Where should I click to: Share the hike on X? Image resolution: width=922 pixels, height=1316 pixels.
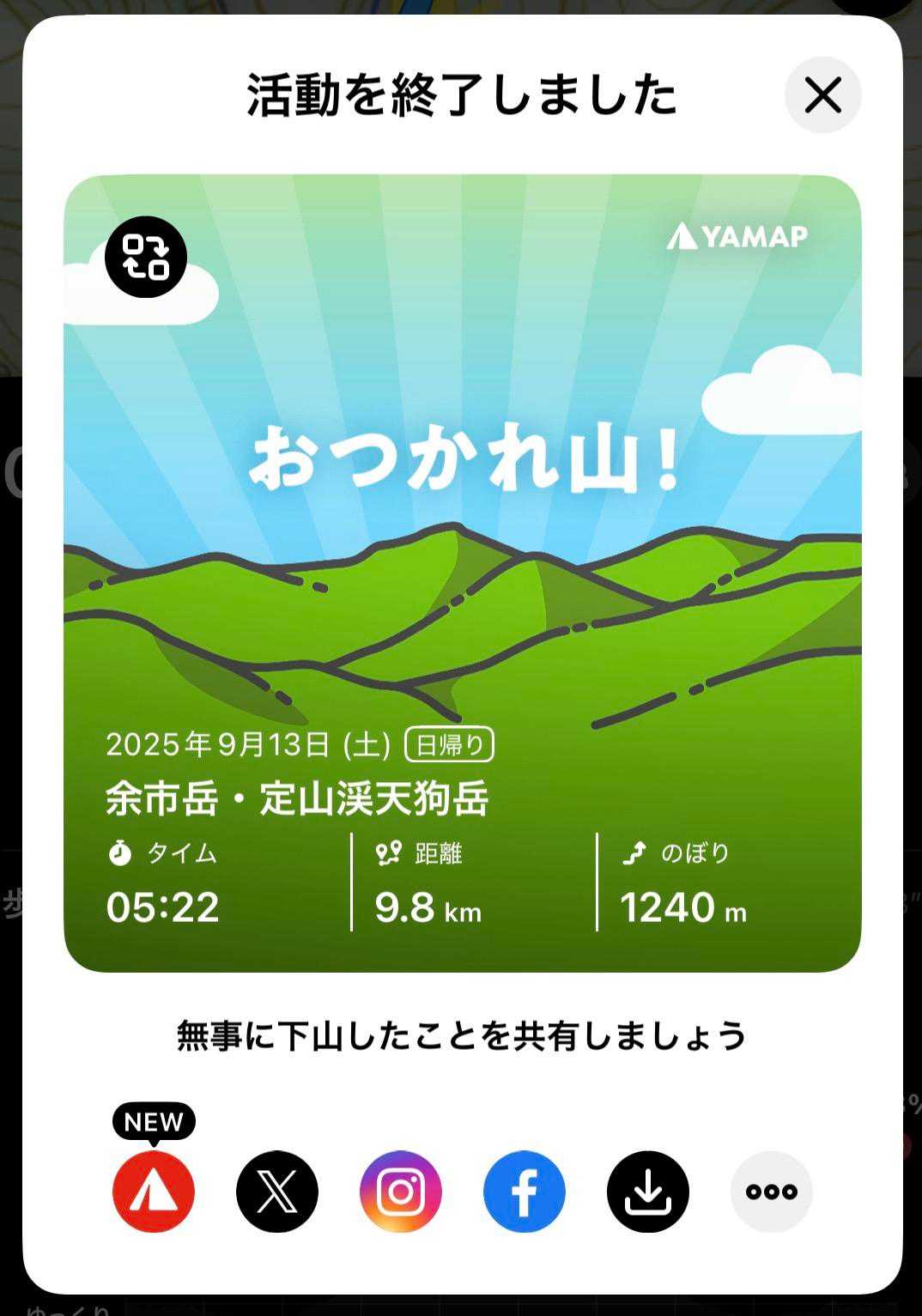277,1192
